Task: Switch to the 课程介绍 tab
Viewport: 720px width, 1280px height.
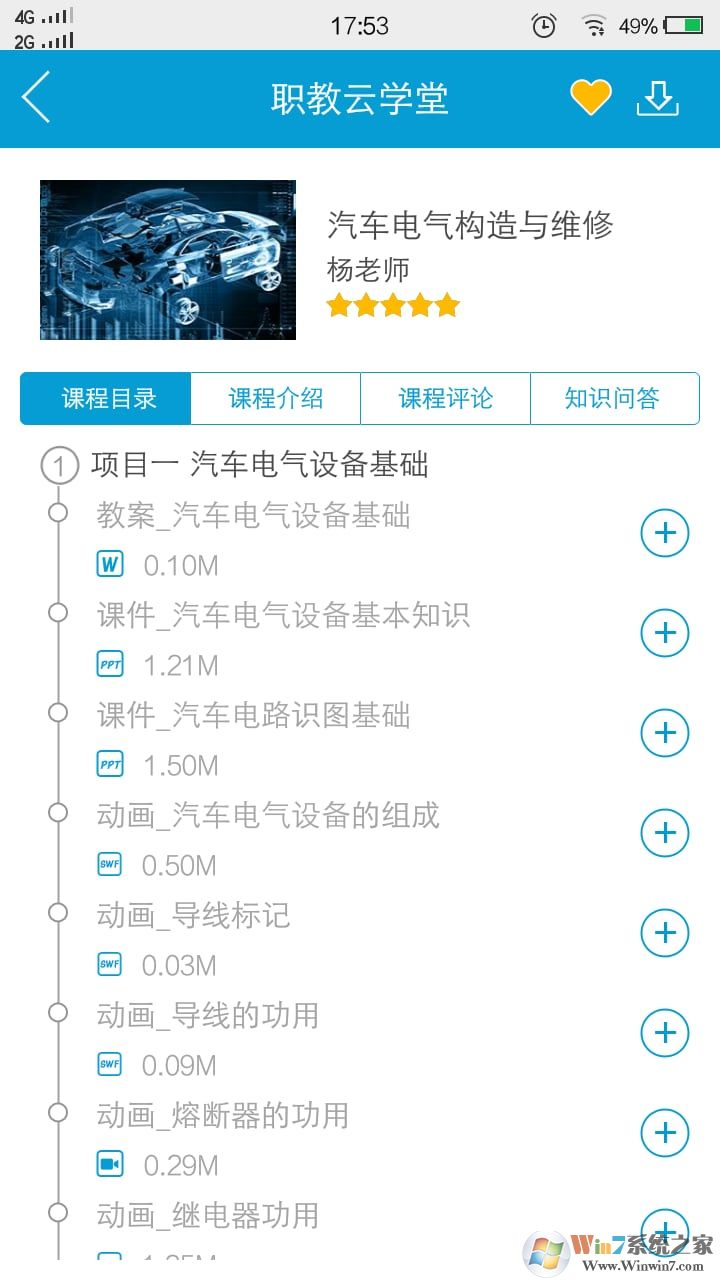Action: point(275,398)
